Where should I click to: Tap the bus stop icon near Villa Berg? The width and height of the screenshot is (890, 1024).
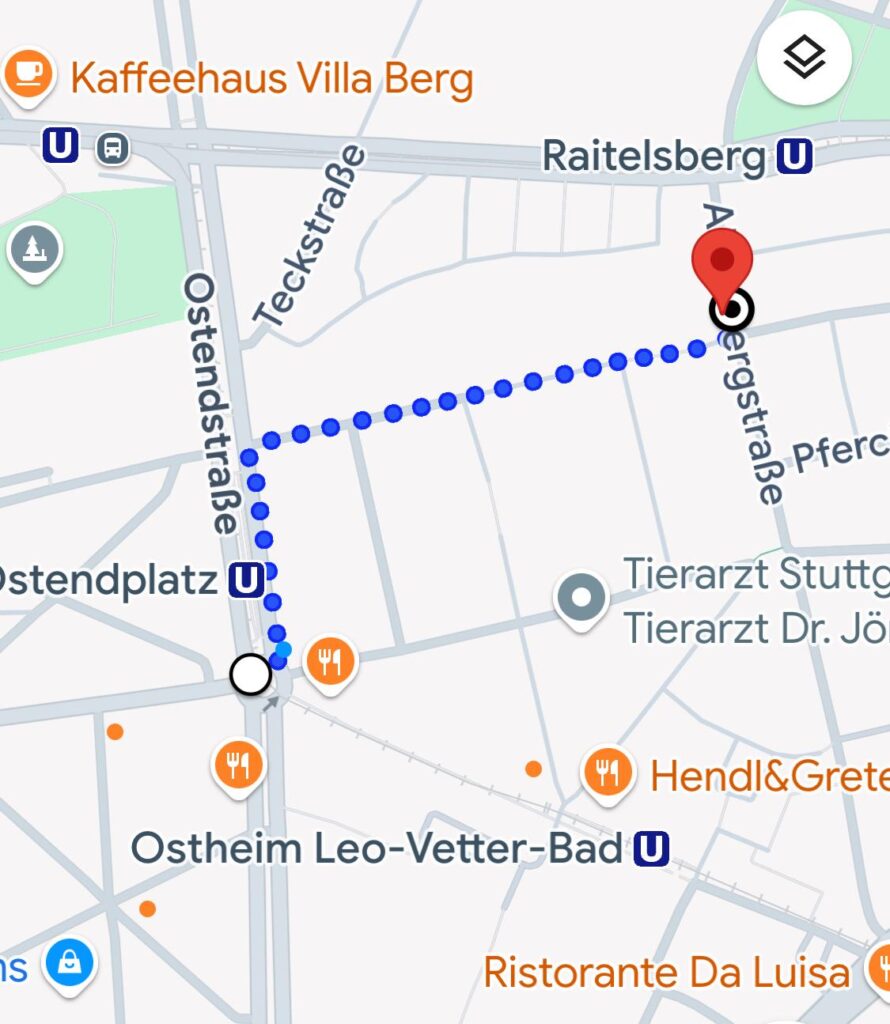click(x=113, y=148)
